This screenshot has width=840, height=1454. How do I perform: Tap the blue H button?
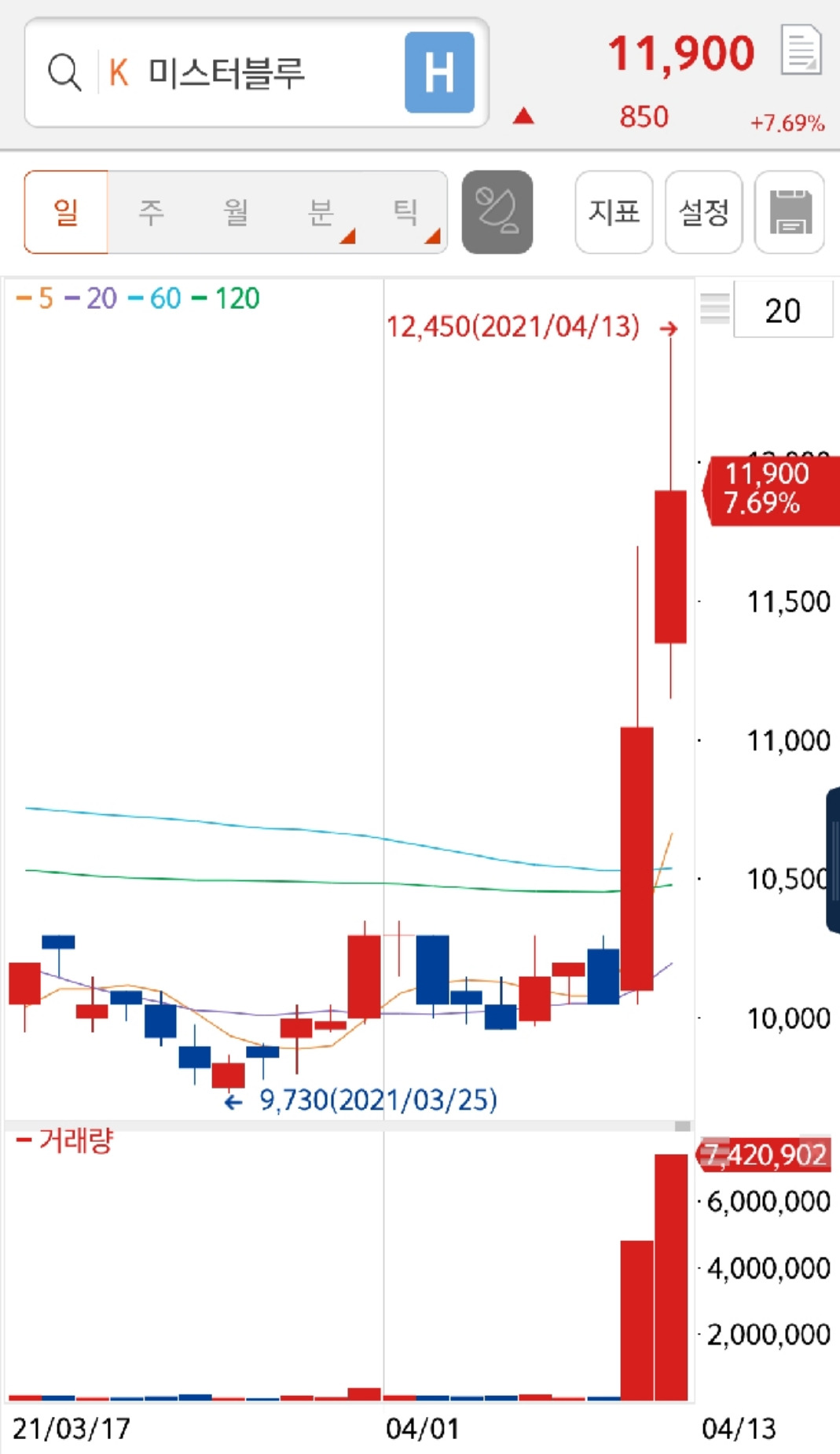439,73
